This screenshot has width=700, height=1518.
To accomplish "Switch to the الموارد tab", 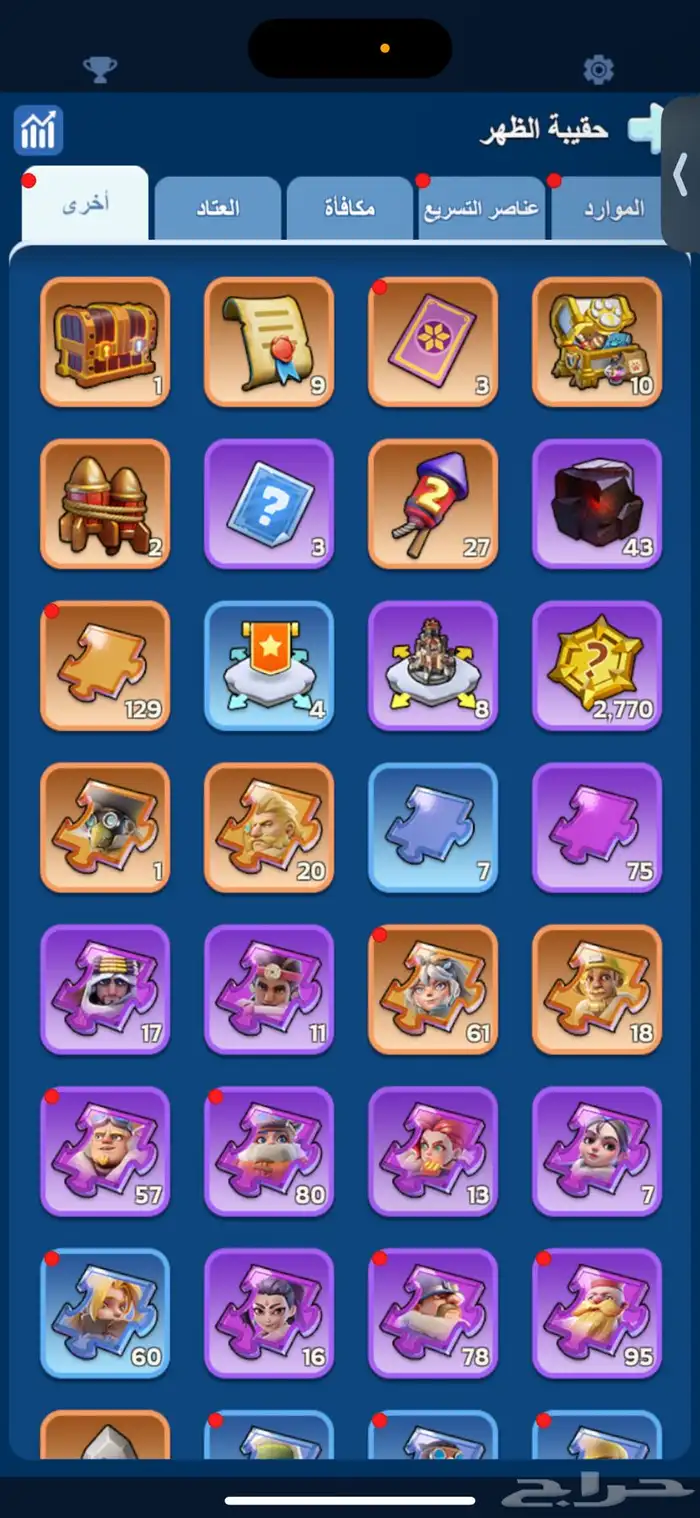I will (612, 209).
